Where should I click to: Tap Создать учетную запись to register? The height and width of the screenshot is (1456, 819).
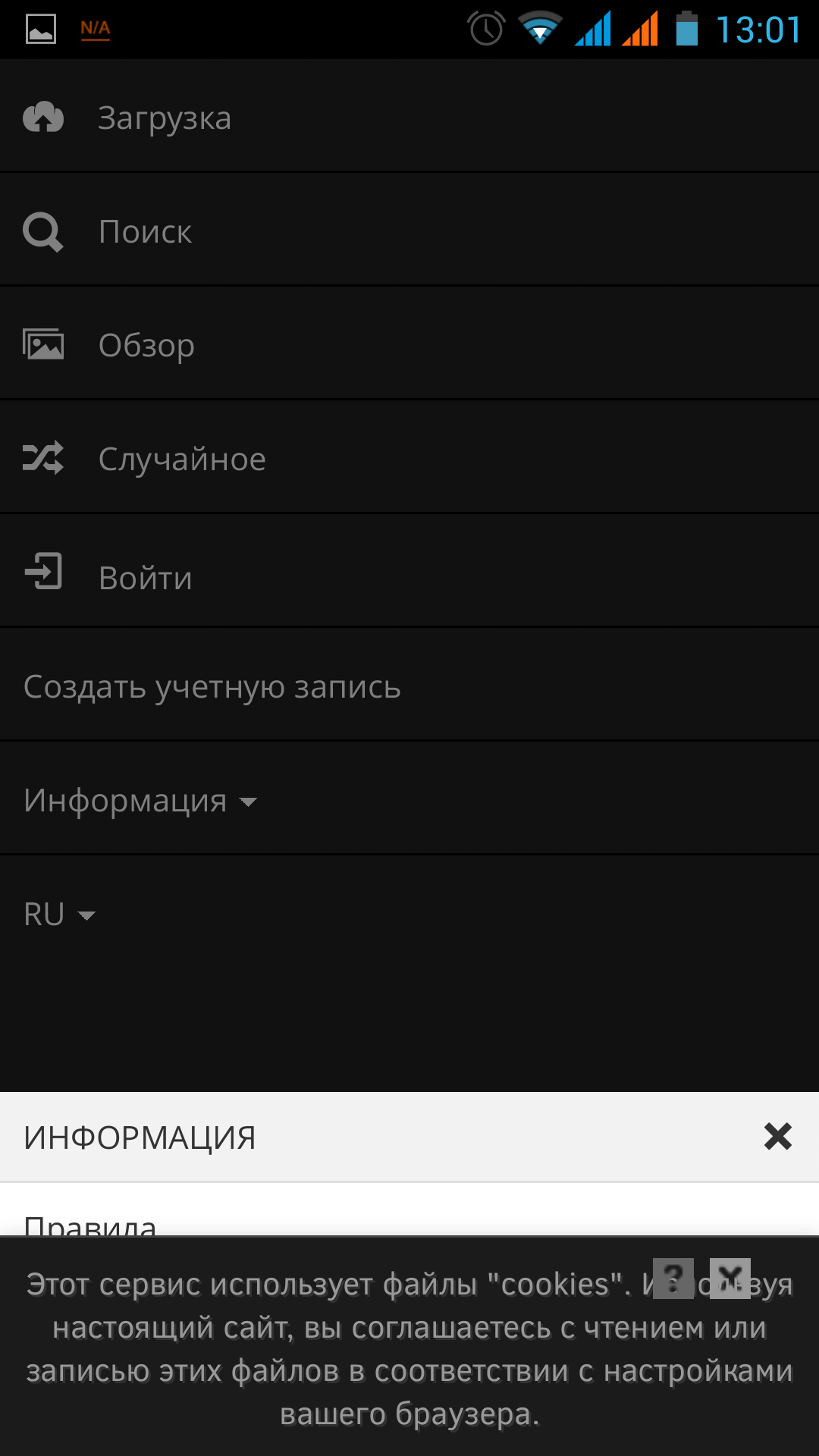click(409, 686)
